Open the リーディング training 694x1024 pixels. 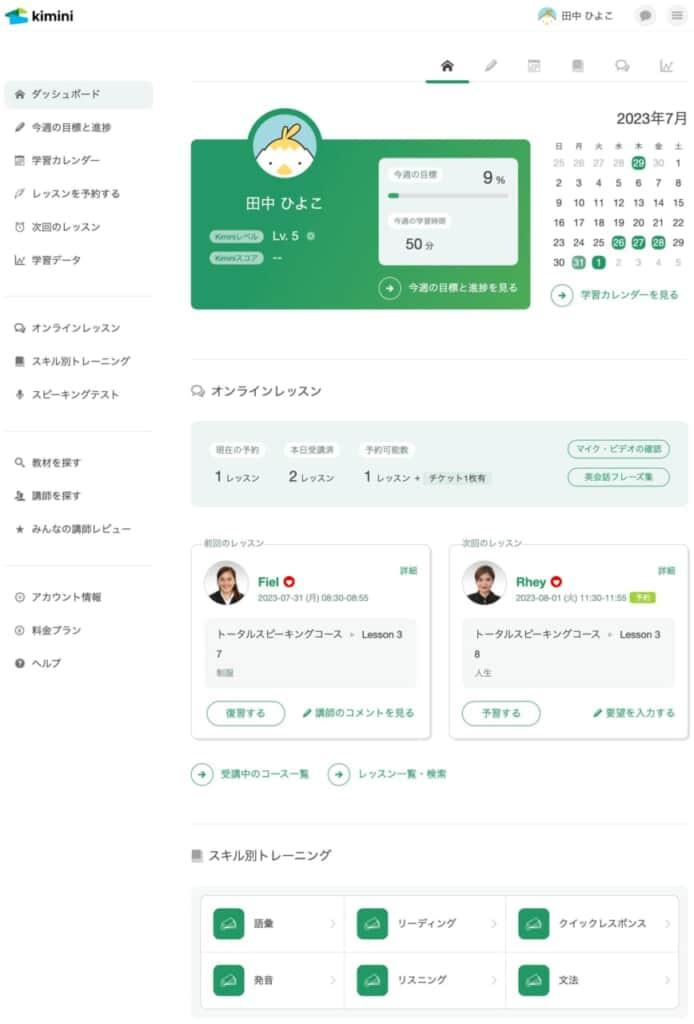pyautogui.click(x=426, y=923)
